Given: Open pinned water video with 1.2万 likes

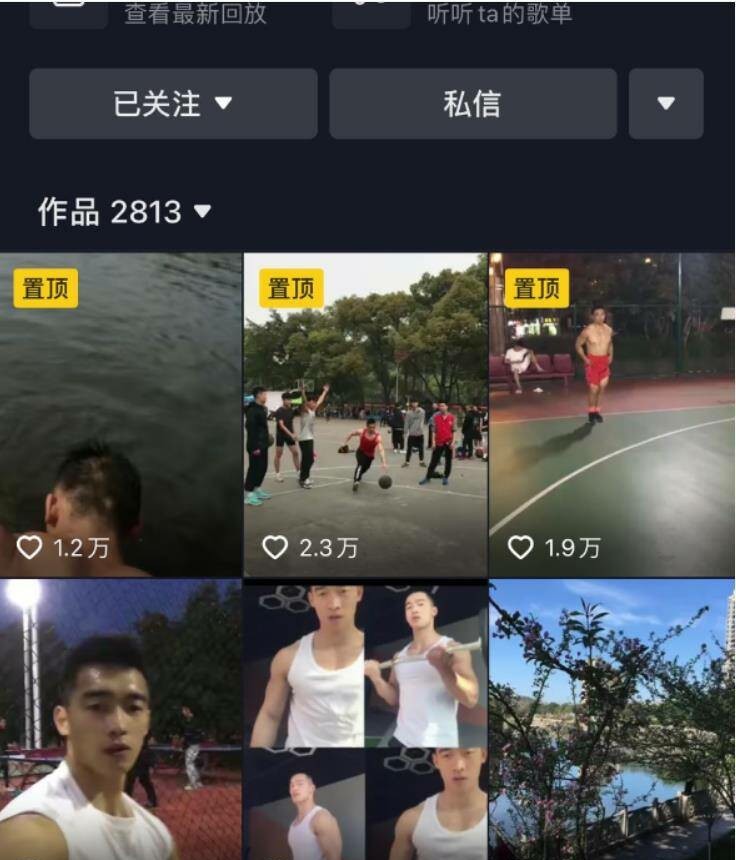Looking at the screenshot, I should pos(120,415).
